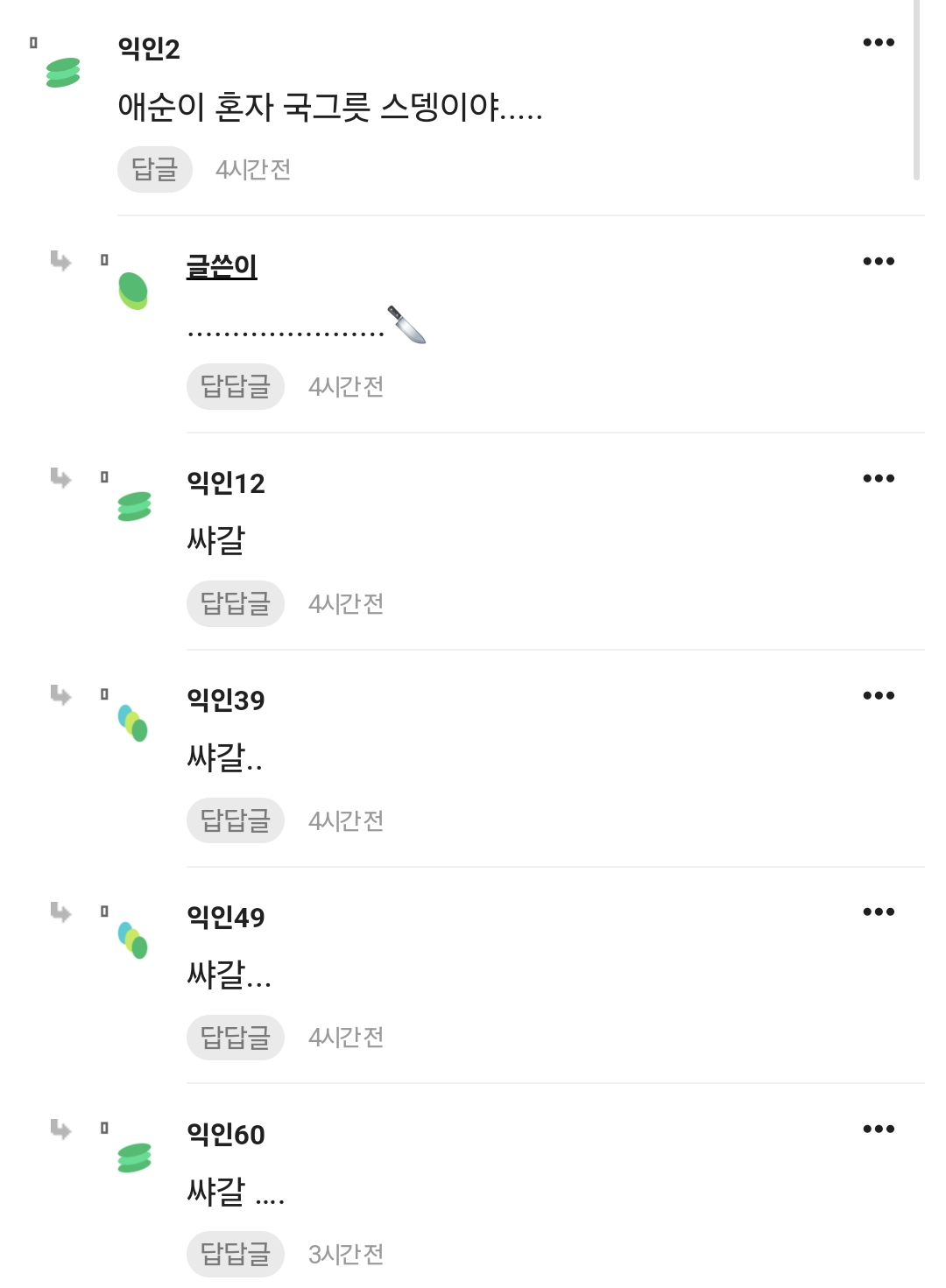The height and width of the screenshot is (1288, 946).
Task: Open the underlined 글쓴이 author name
Action: pos(222,266)
